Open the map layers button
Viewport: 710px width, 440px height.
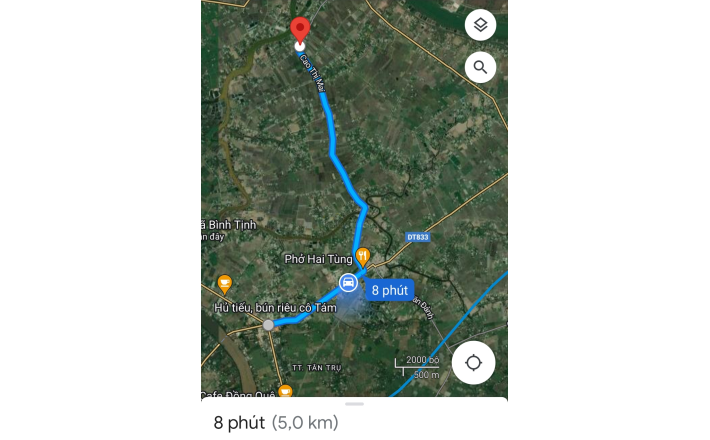(x=480, y=25)
